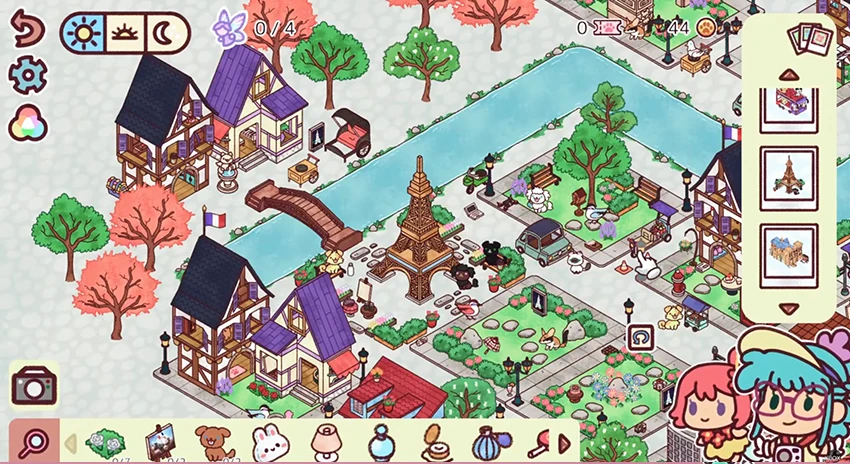Select the blue perfume bottle item

[380, 442]
